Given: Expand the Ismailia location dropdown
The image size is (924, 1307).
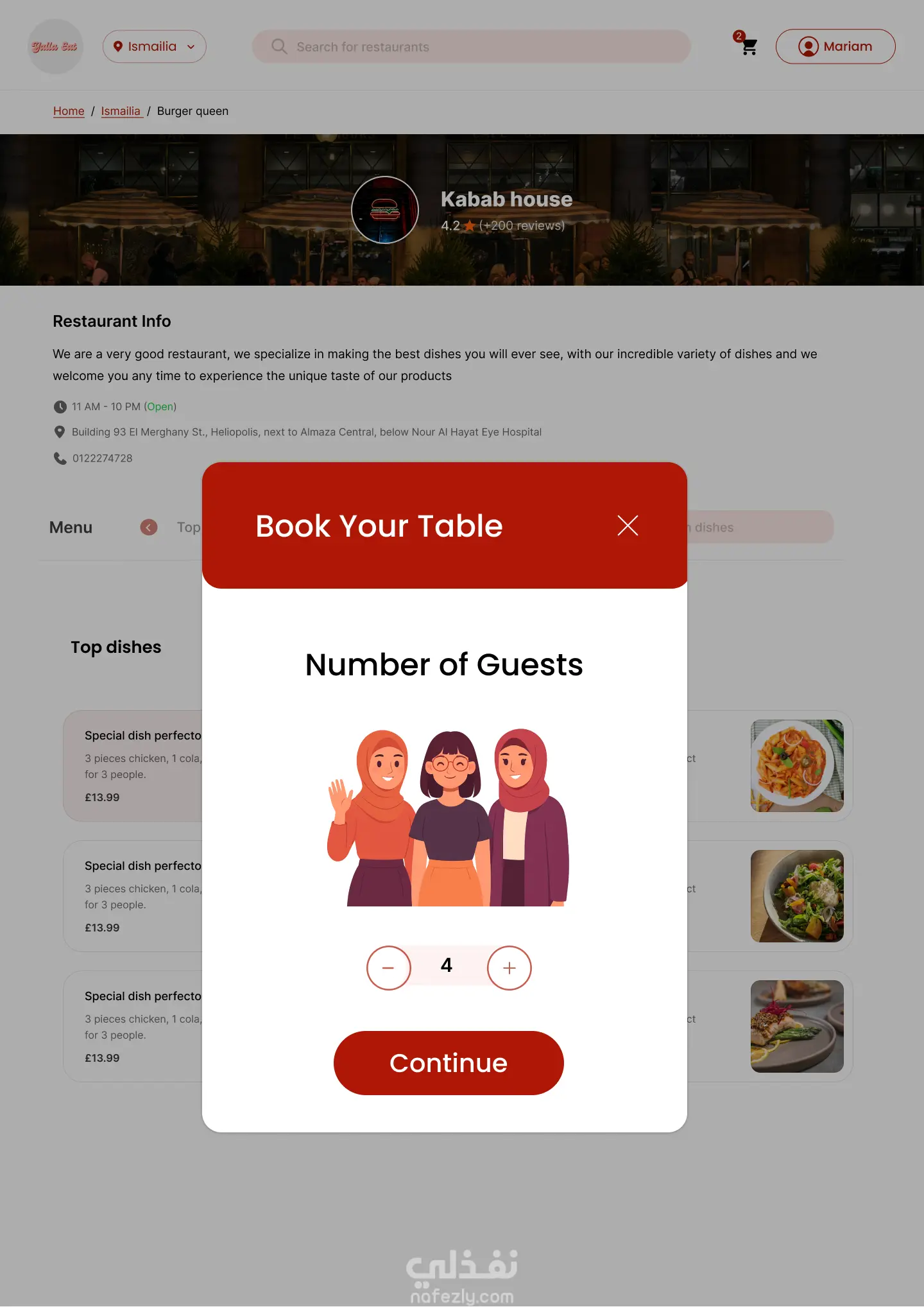Looking at the screenshot, I should coord(154,47).
